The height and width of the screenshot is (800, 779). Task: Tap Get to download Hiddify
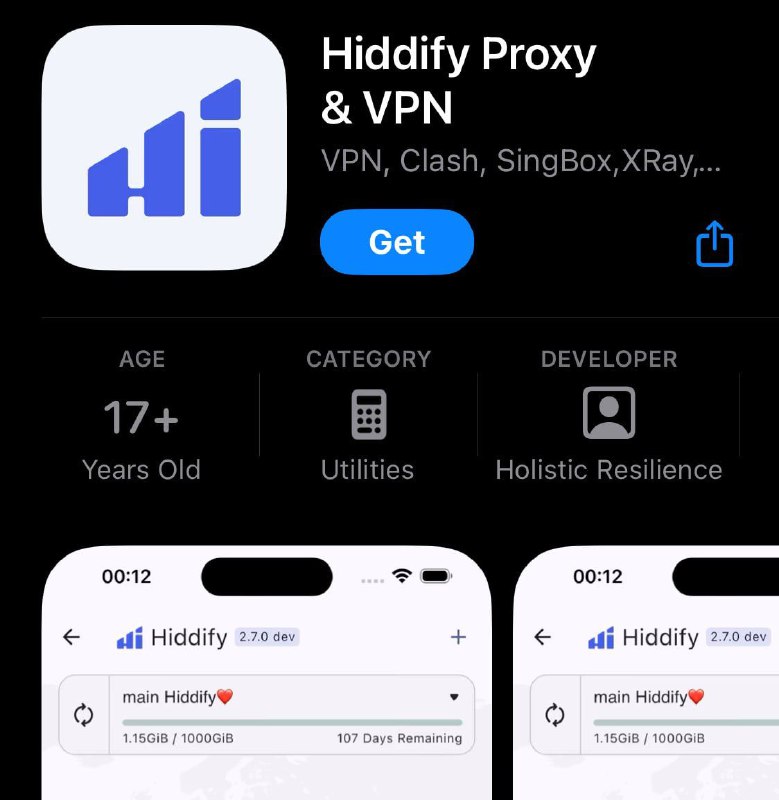(397, 242)
